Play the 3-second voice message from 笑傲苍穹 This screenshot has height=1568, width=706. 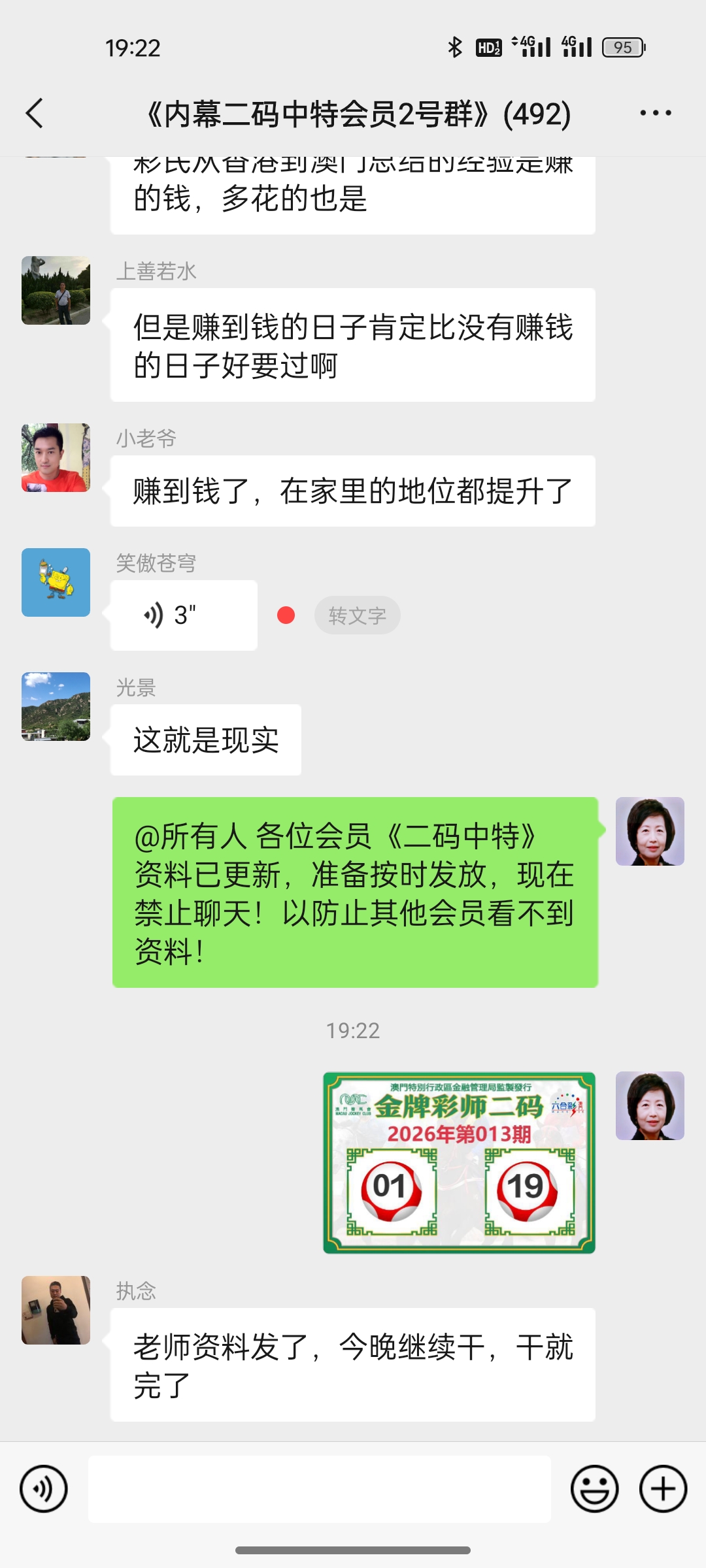coord(184,615)
